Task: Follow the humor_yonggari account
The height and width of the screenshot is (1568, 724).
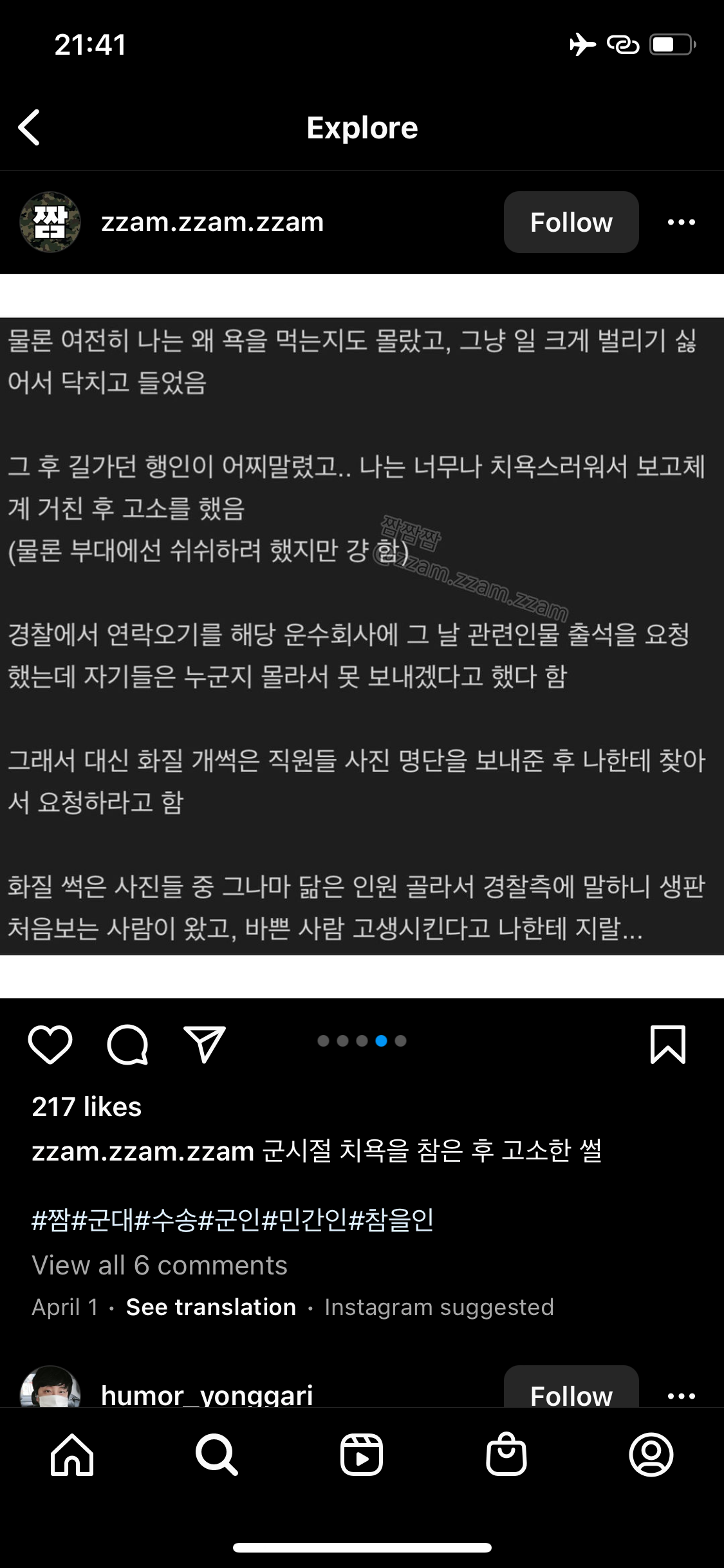Action: [571, 1394]
